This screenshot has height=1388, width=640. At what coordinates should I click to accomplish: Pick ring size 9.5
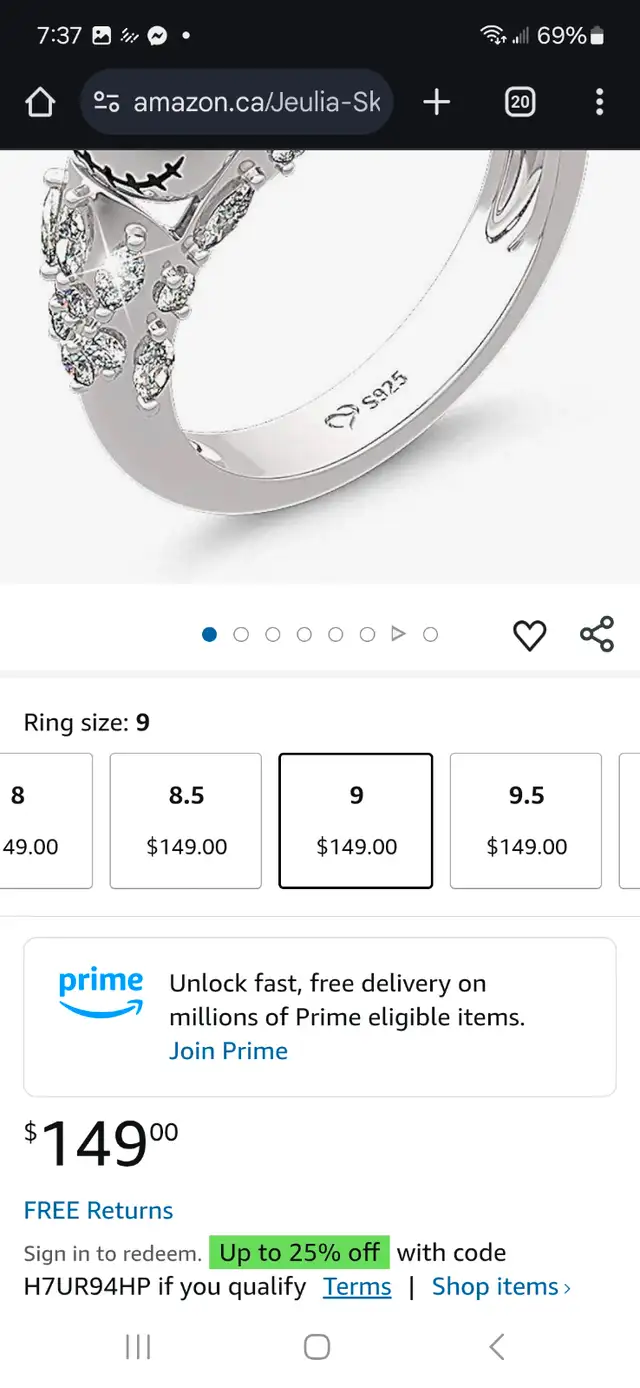pyautogui.click(x=526, y=821)
